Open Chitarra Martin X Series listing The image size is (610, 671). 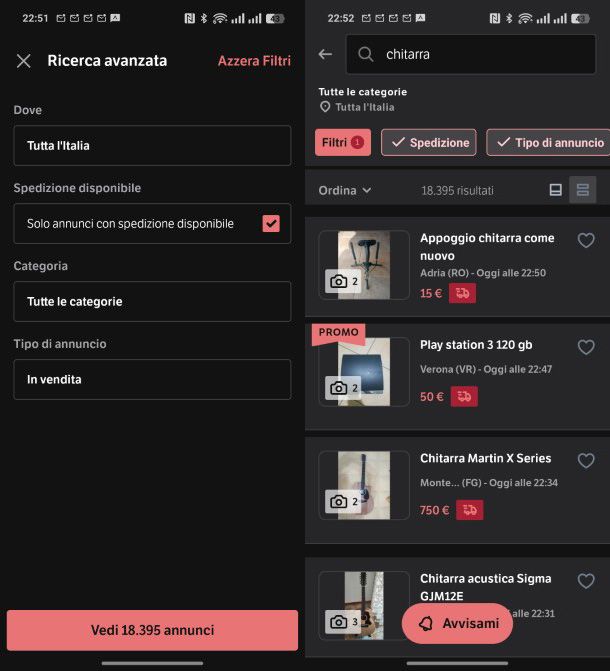(485, 458)
